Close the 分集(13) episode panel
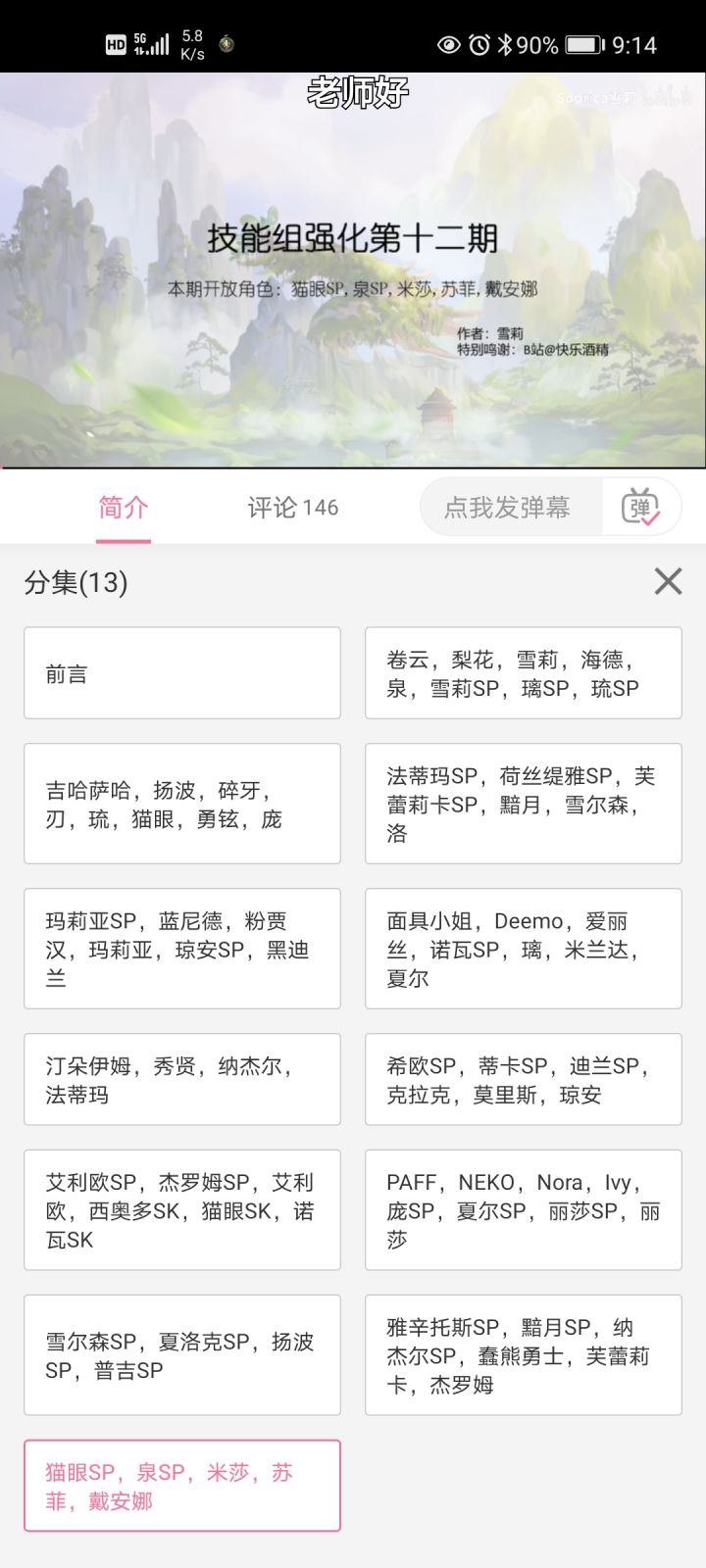This screenshot has height=1568, width=706. point(668,581)
